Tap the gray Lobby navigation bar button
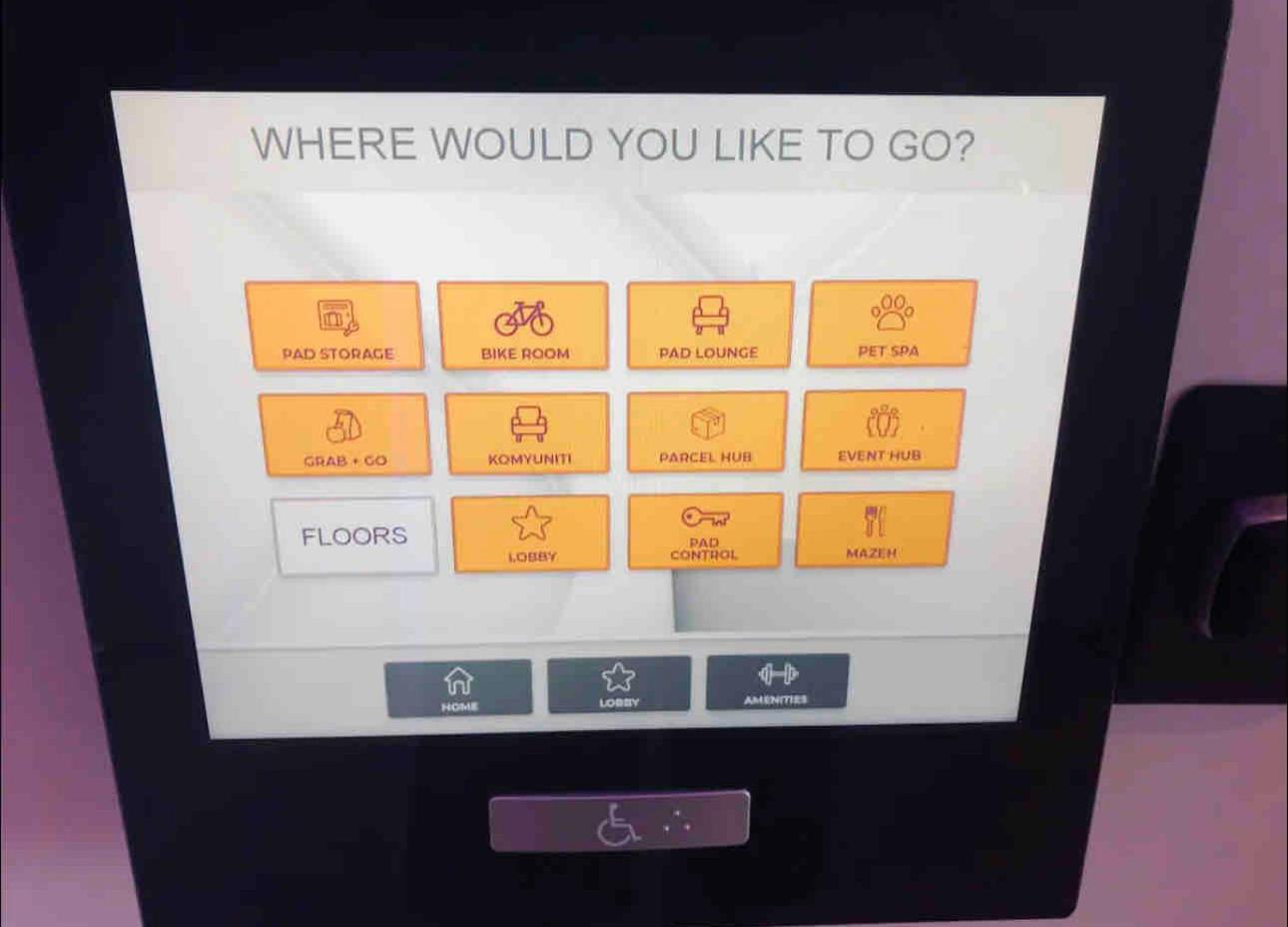 click(x=619, y=684)
